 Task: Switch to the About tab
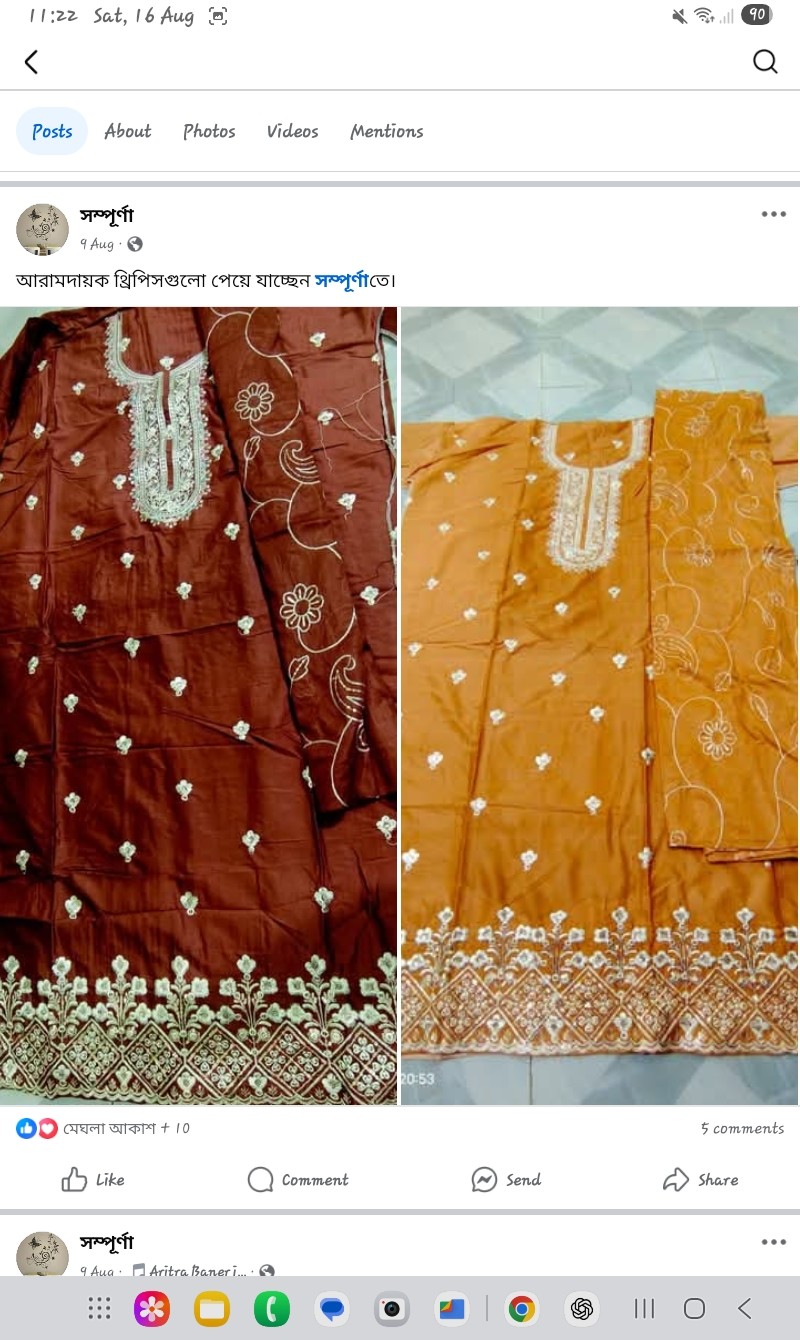[x=128, y=131]
